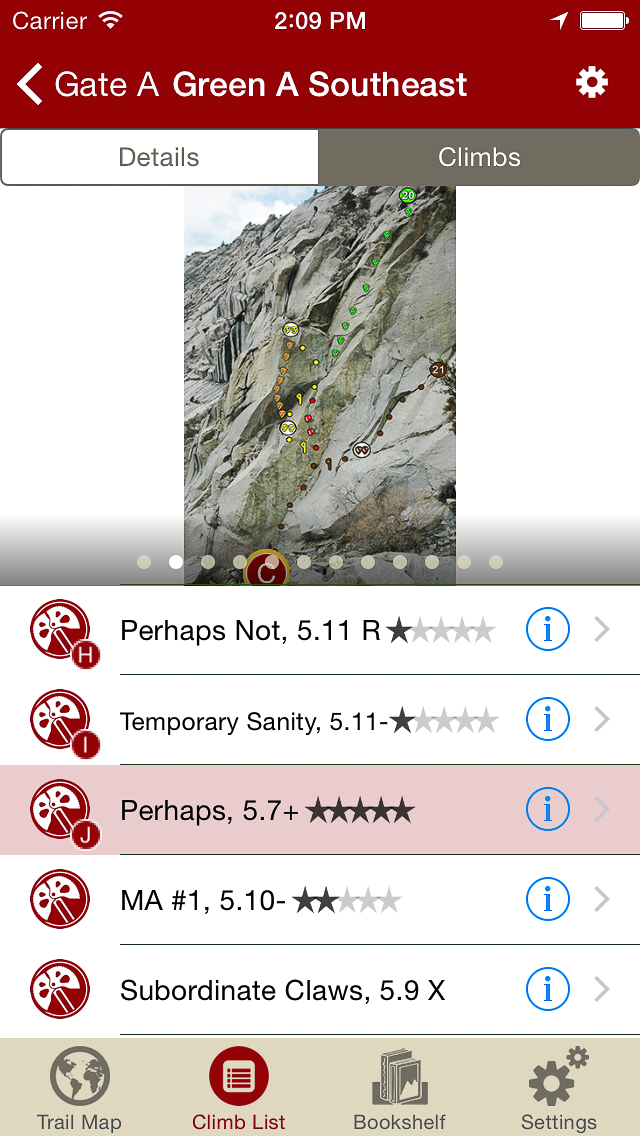Open the Climb List tab

pos(239,1088)
